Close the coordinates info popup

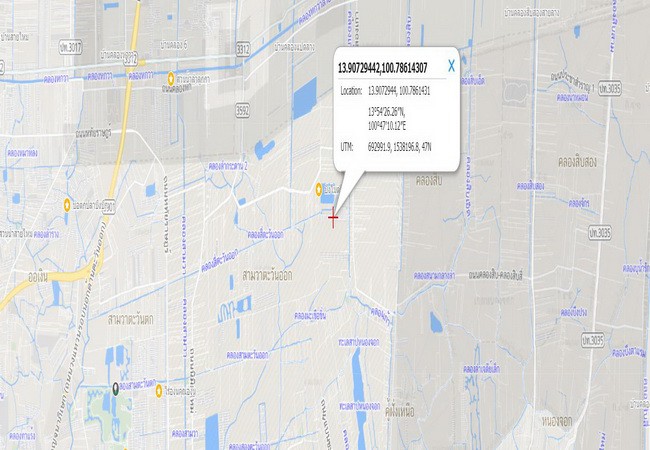click(x=451, y=66)
